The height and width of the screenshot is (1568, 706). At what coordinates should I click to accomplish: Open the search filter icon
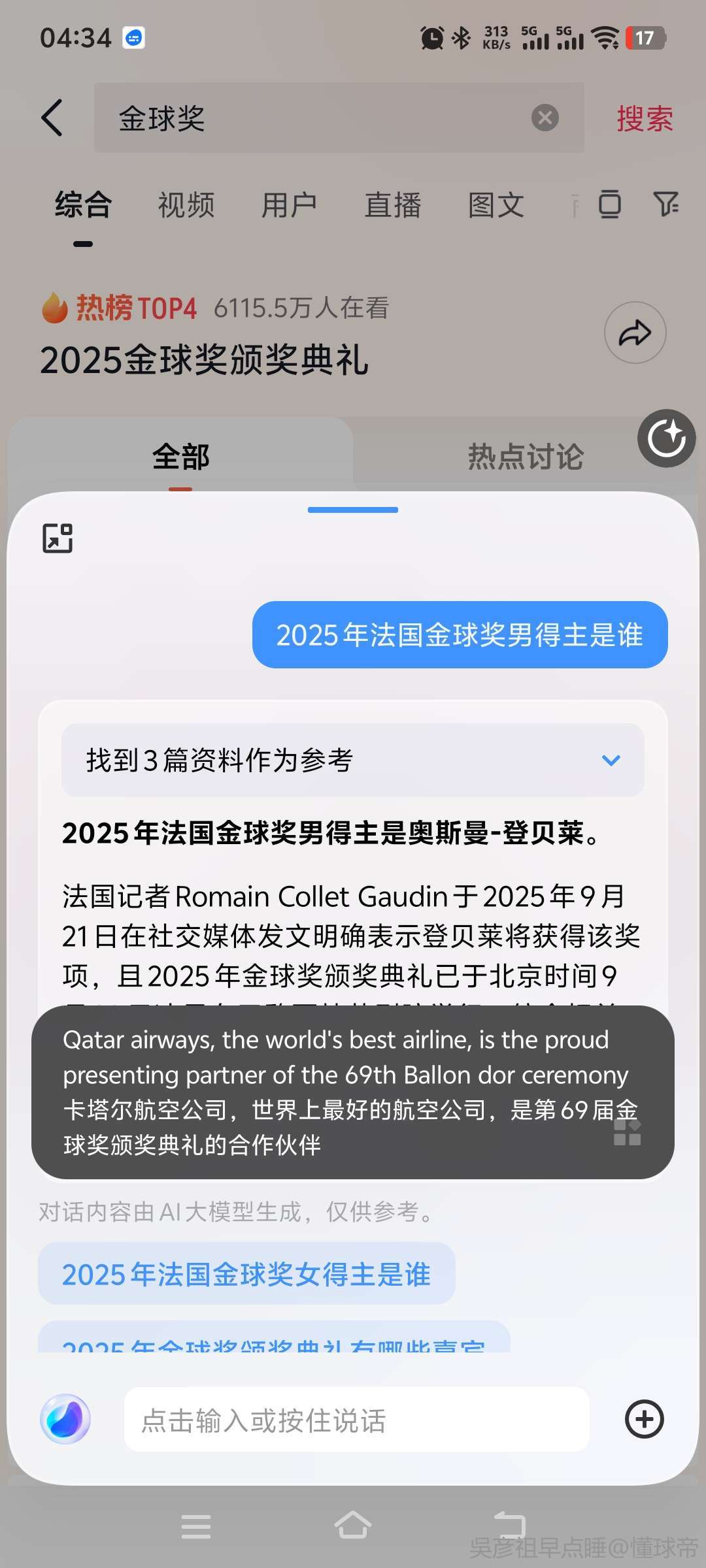pyautogui.click(x=666, y=204)
